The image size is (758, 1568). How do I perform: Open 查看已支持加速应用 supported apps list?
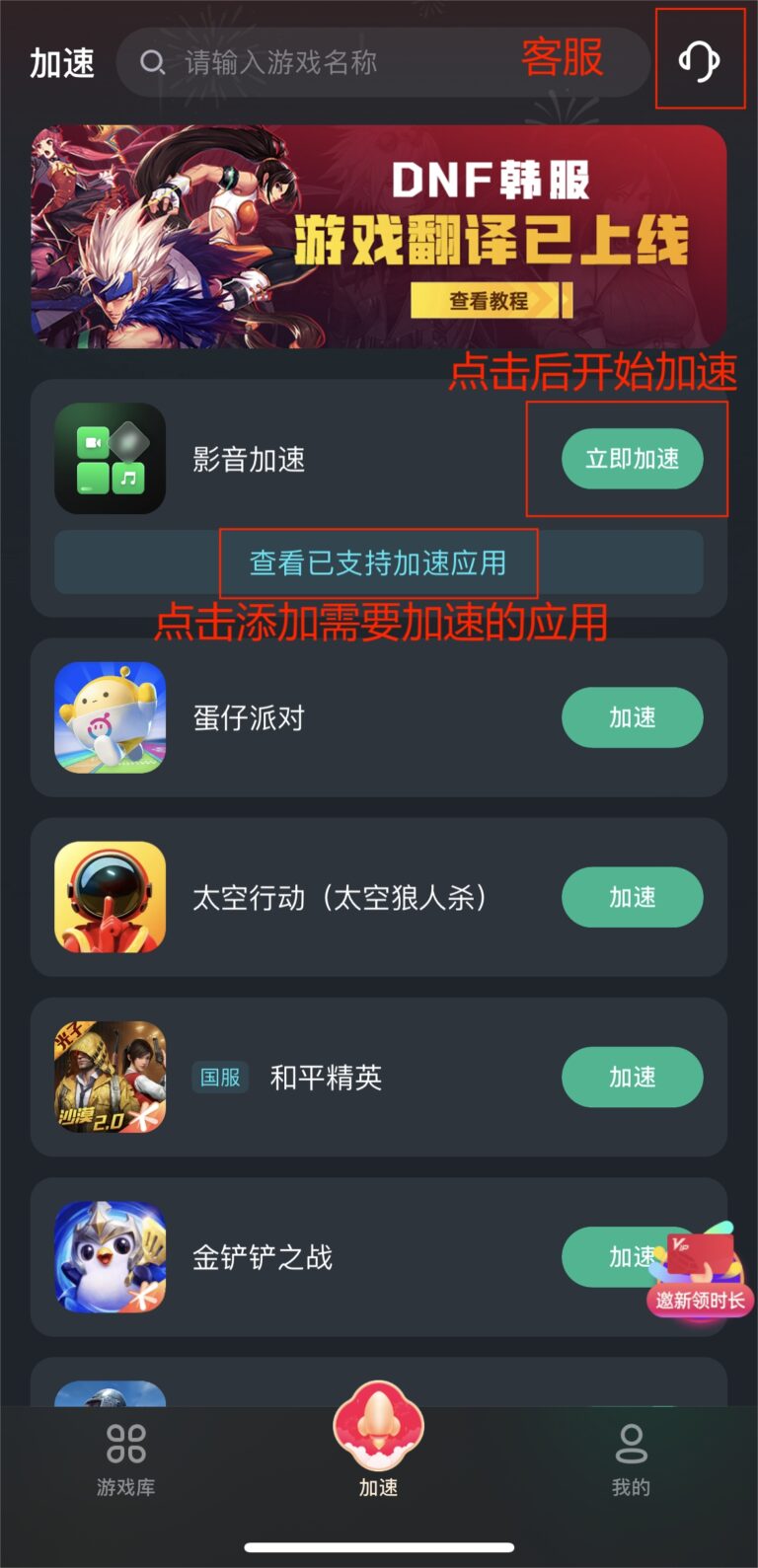tap(378, 563)
